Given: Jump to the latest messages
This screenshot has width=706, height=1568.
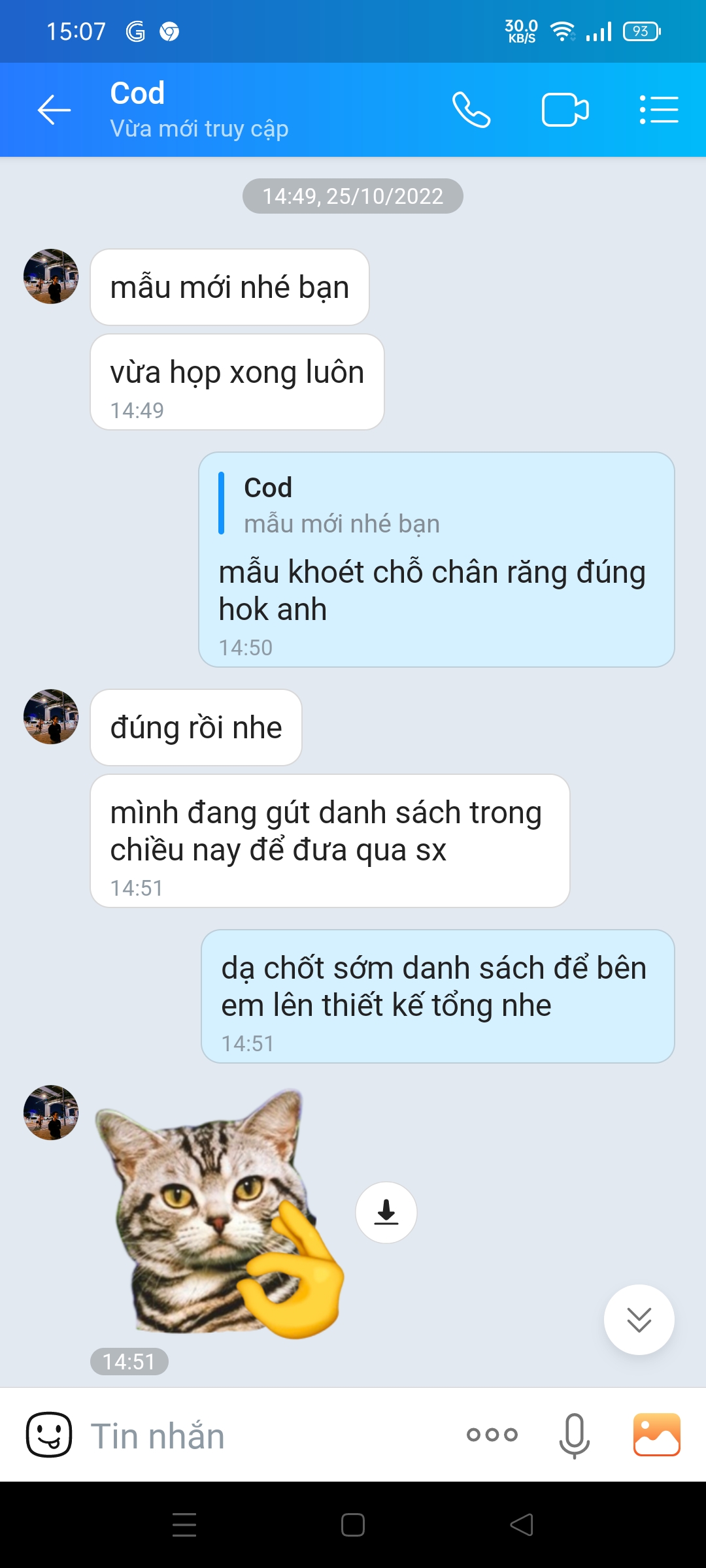Looking at the screenshot, I should coord(639,1320).
